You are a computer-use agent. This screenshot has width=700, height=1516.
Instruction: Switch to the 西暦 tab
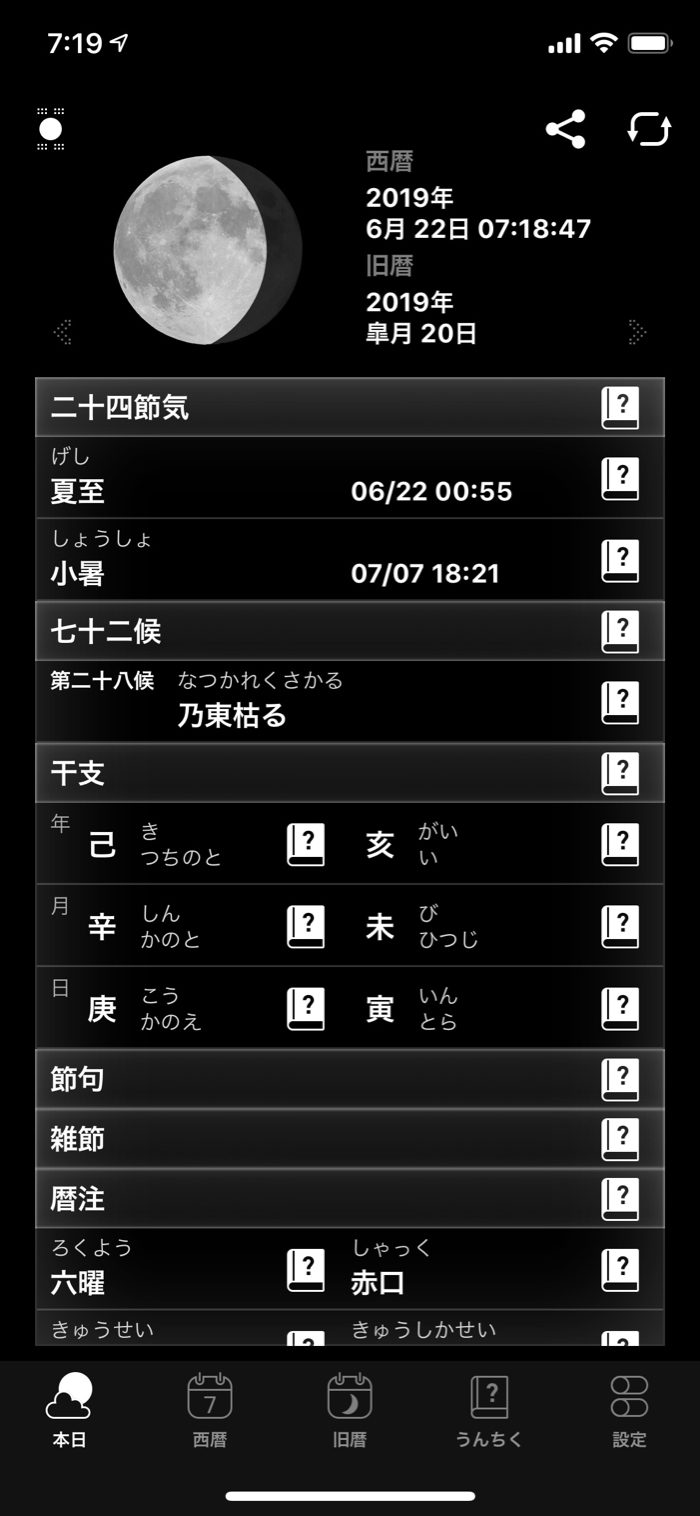[210, 1411]
